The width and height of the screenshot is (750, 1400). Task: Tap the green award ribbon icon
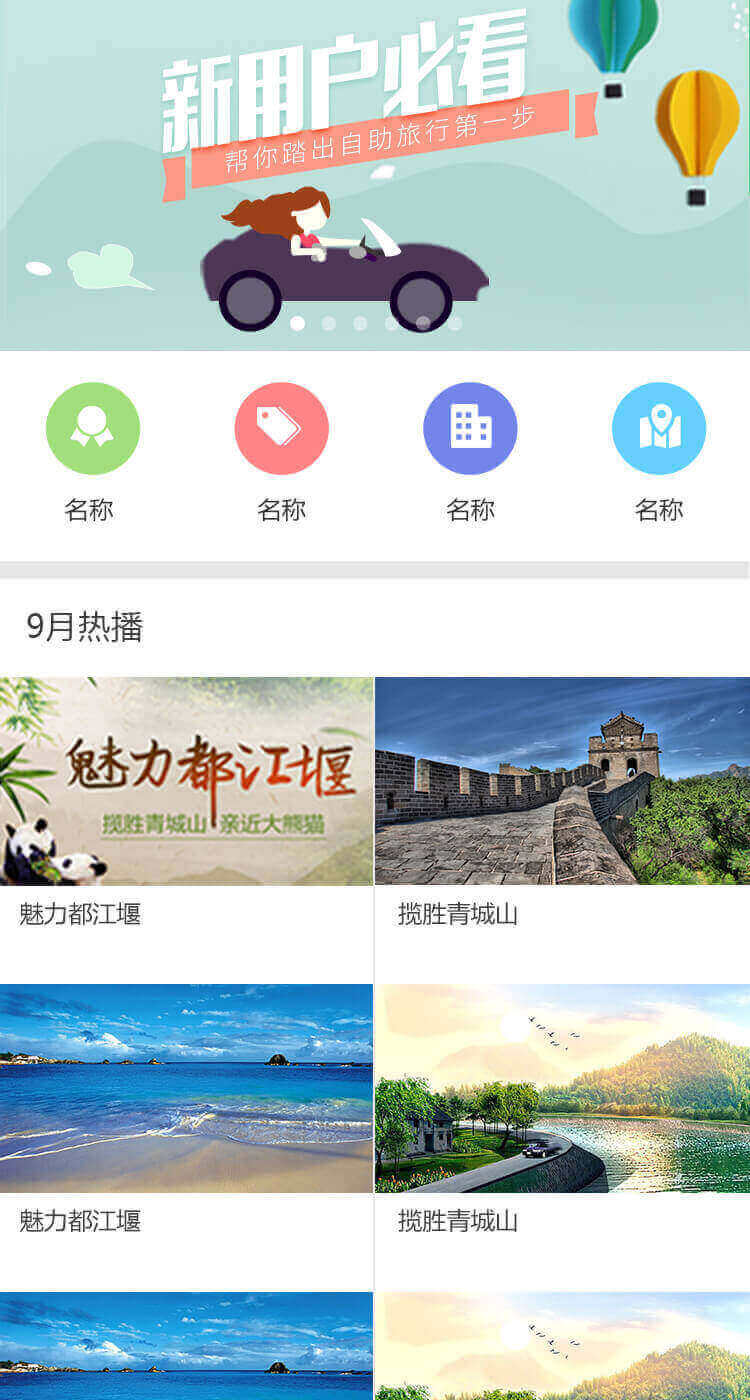[x=92, y=428]
